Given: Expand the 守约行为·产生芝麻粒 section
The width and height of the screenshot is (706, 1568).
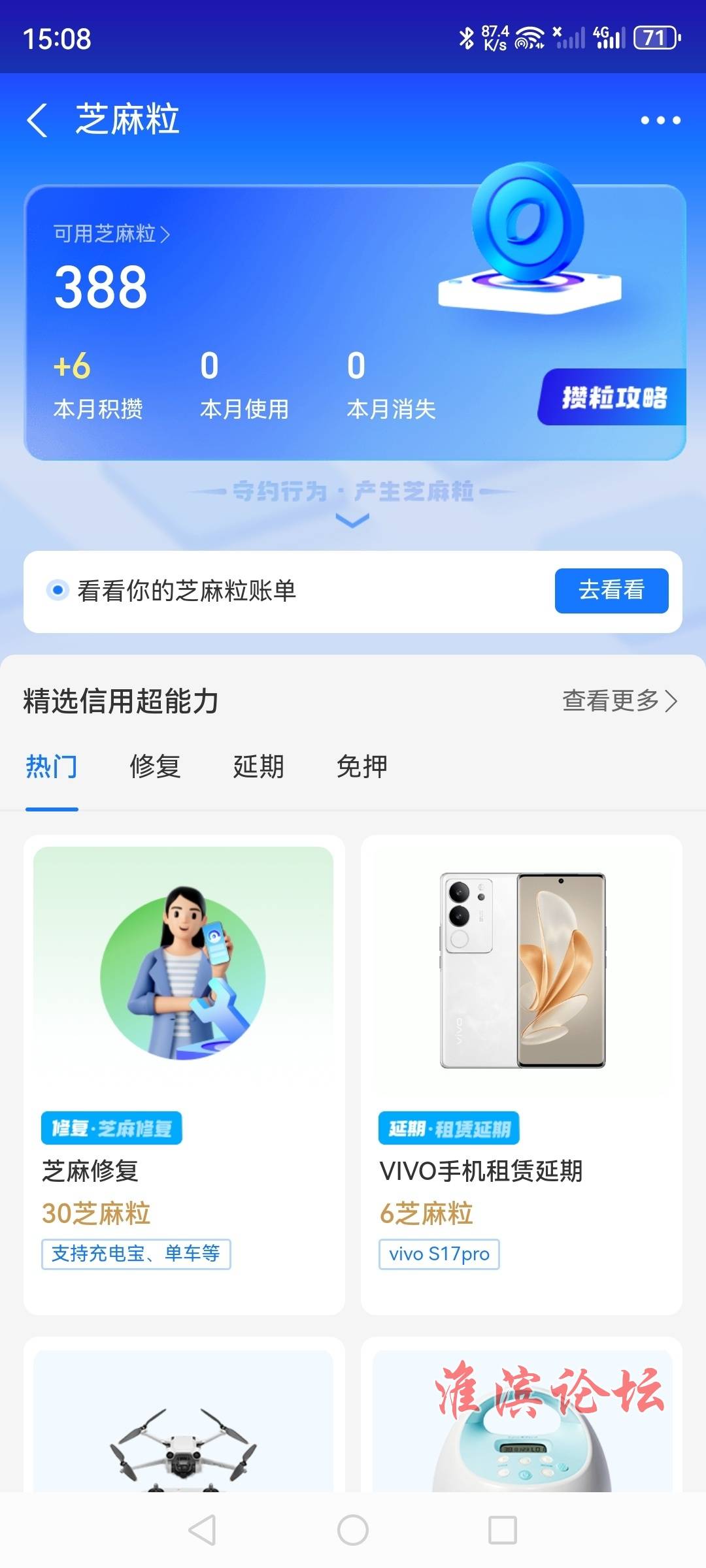Looking at the screenshot, I should [x=352, y=520].
